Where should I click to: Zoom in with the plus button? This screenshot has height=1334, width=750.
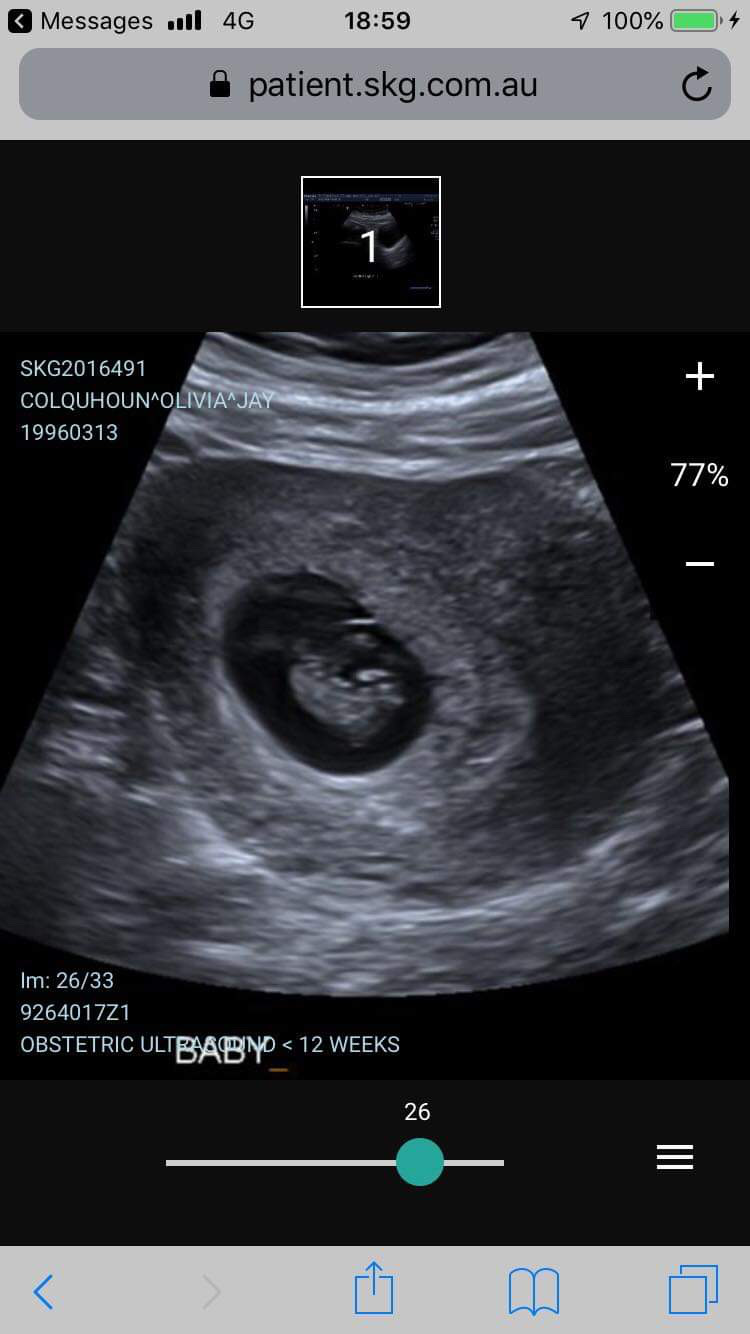pyautogui.click(x=700, y=377)
